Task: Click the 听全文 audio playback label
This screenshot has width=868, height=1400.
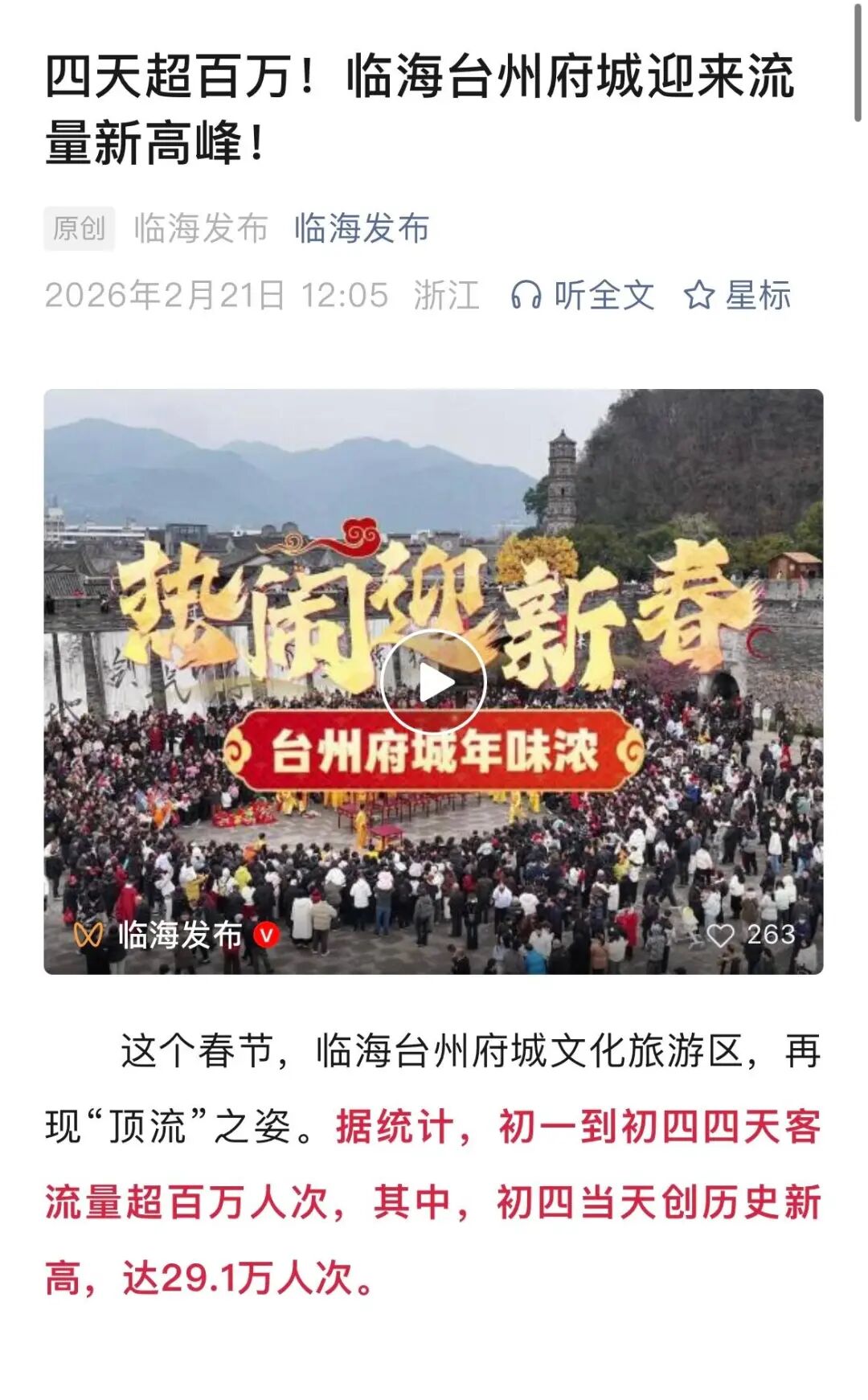Action: tap(603, 296)
